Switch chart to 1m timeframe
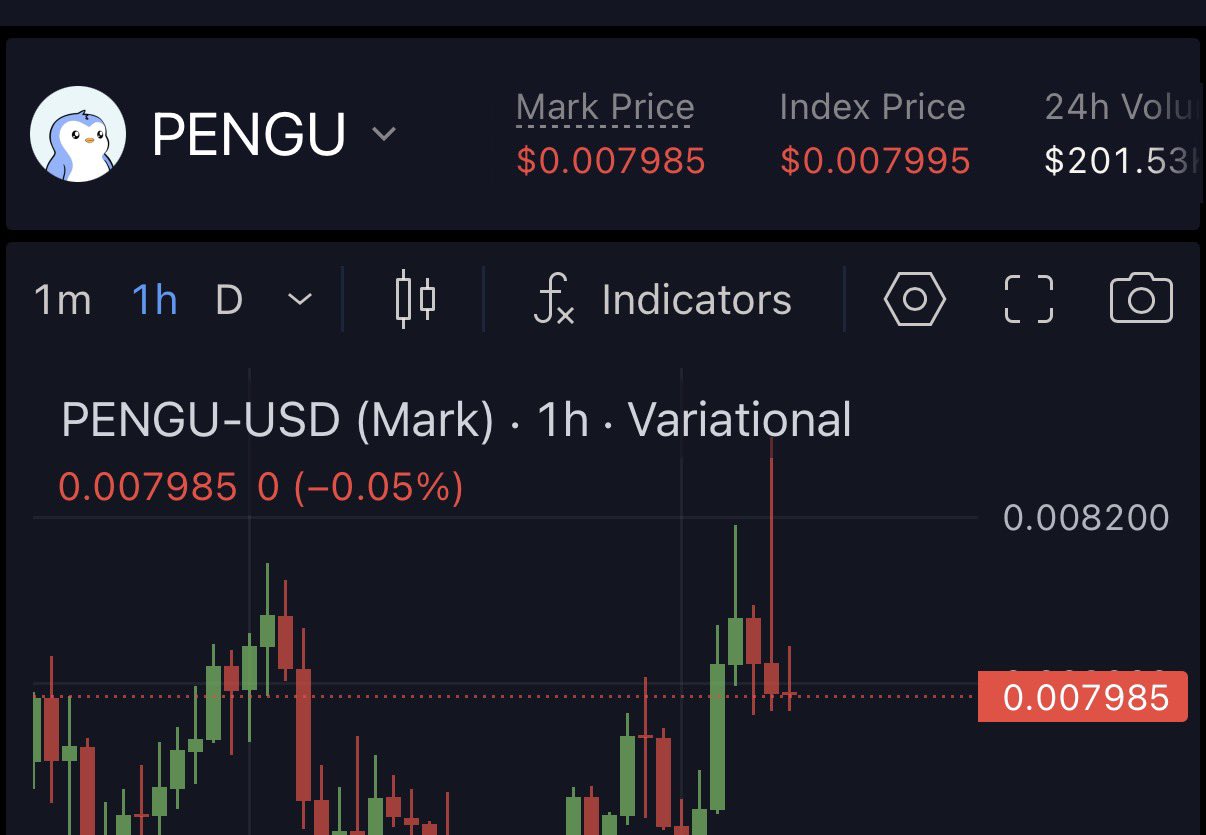Image resolution: width=1206 pixels, height=835 pixels. coord(62,300)
